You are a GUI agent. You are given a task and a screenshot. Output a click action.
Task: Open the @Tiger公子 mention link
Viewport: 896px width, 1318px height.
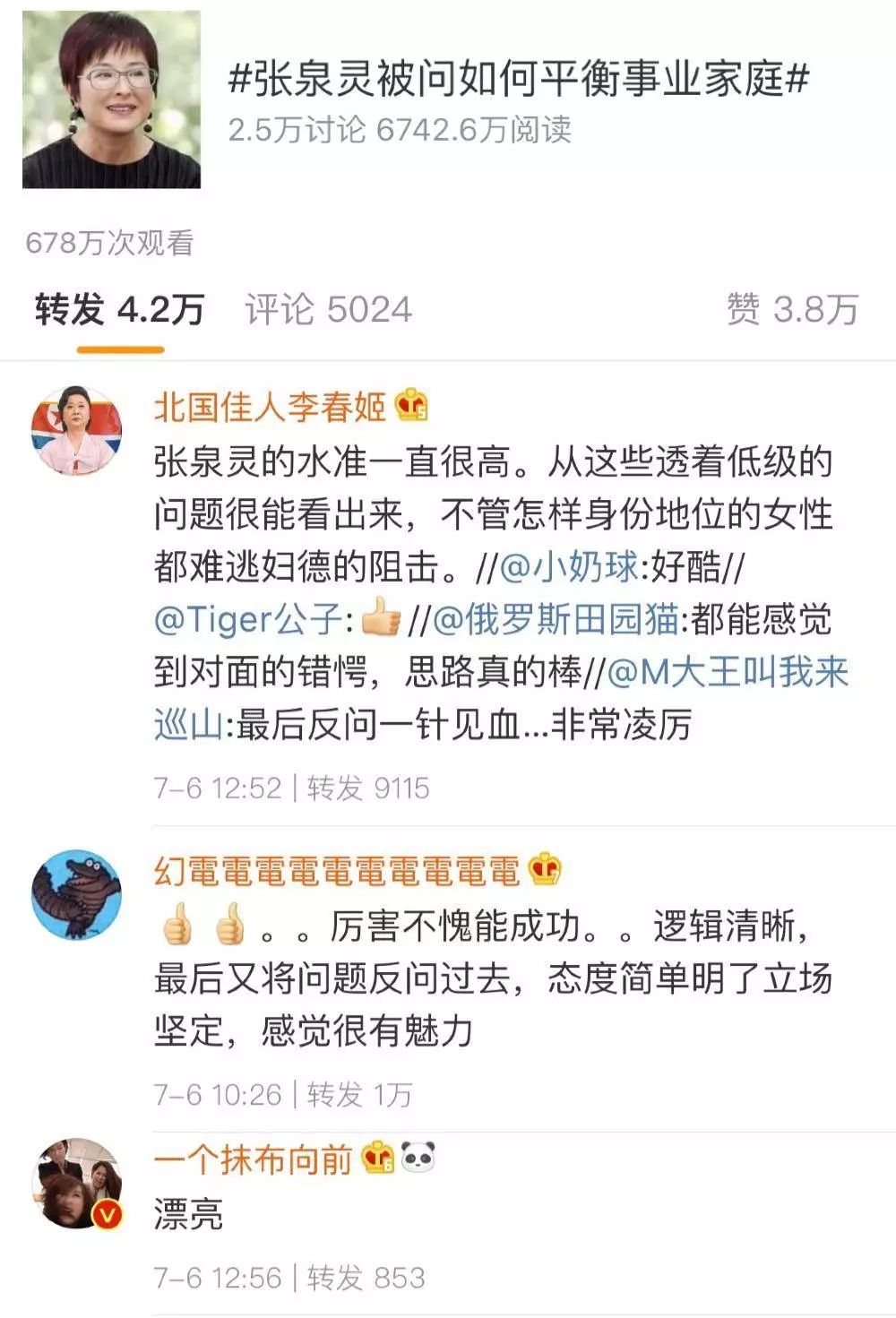click(248, 620)
